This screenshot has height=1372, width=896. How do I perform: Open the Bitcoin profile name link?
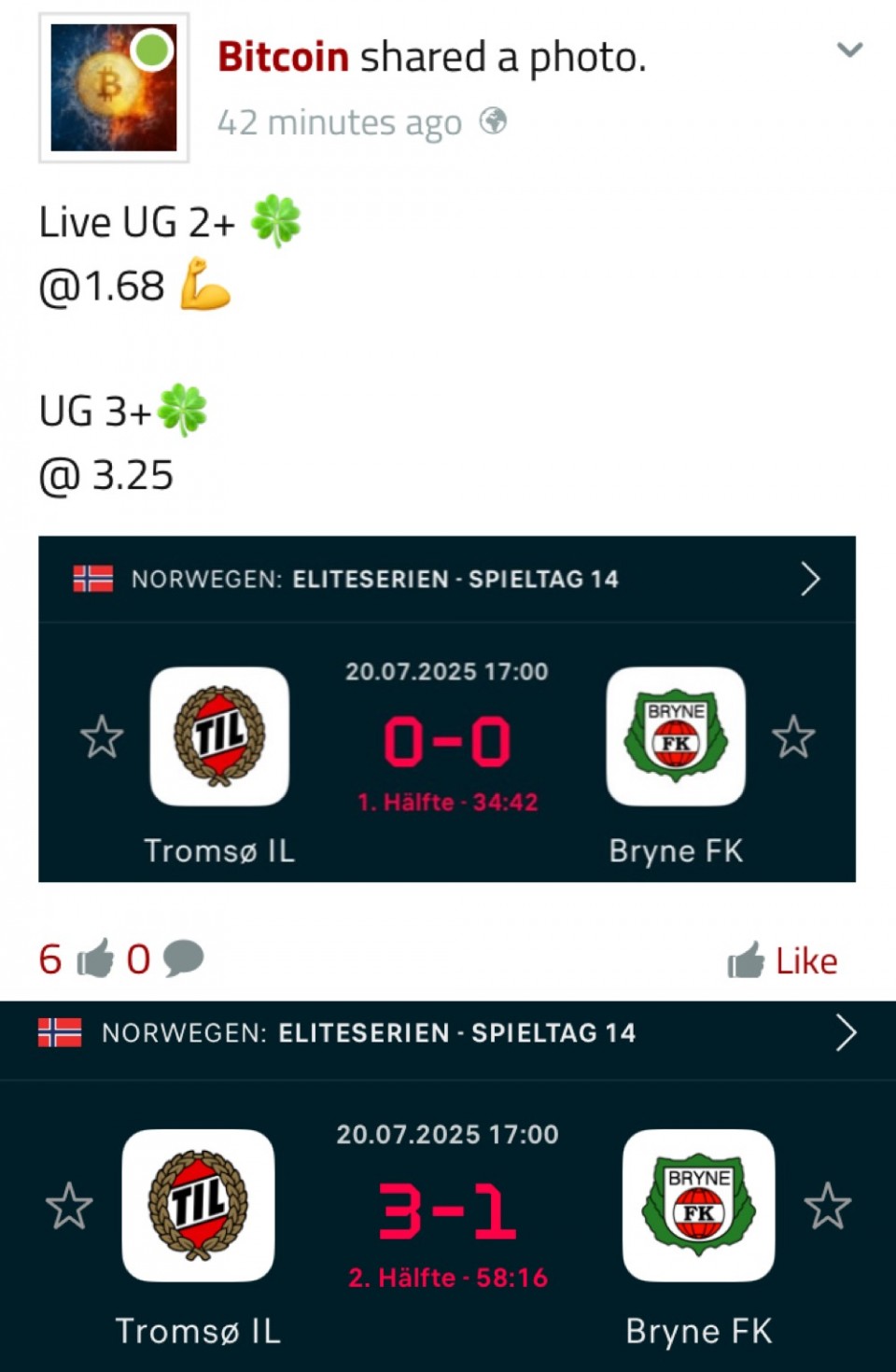pos(283,57)
